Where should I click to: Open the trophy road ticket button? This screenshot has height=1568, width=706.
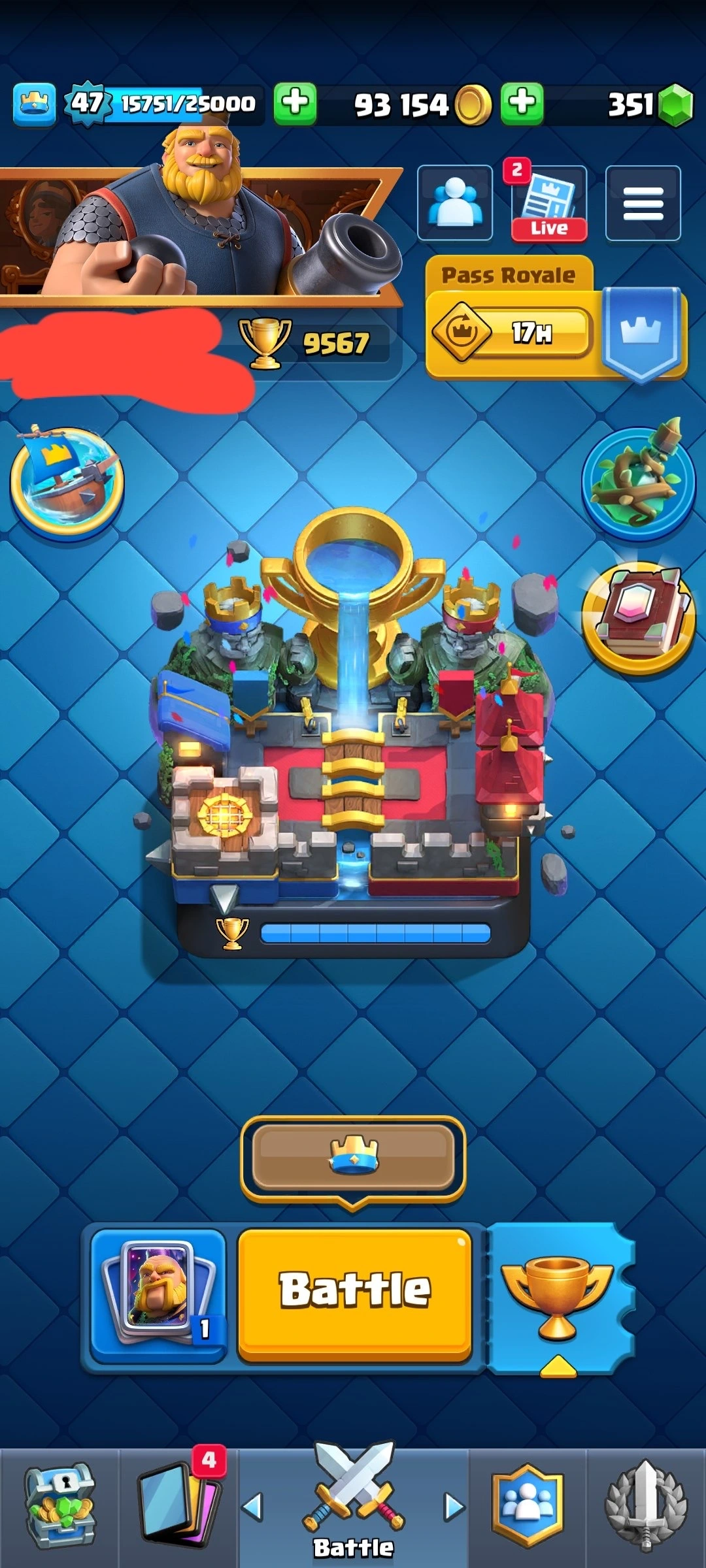[x=558, y=1298]
